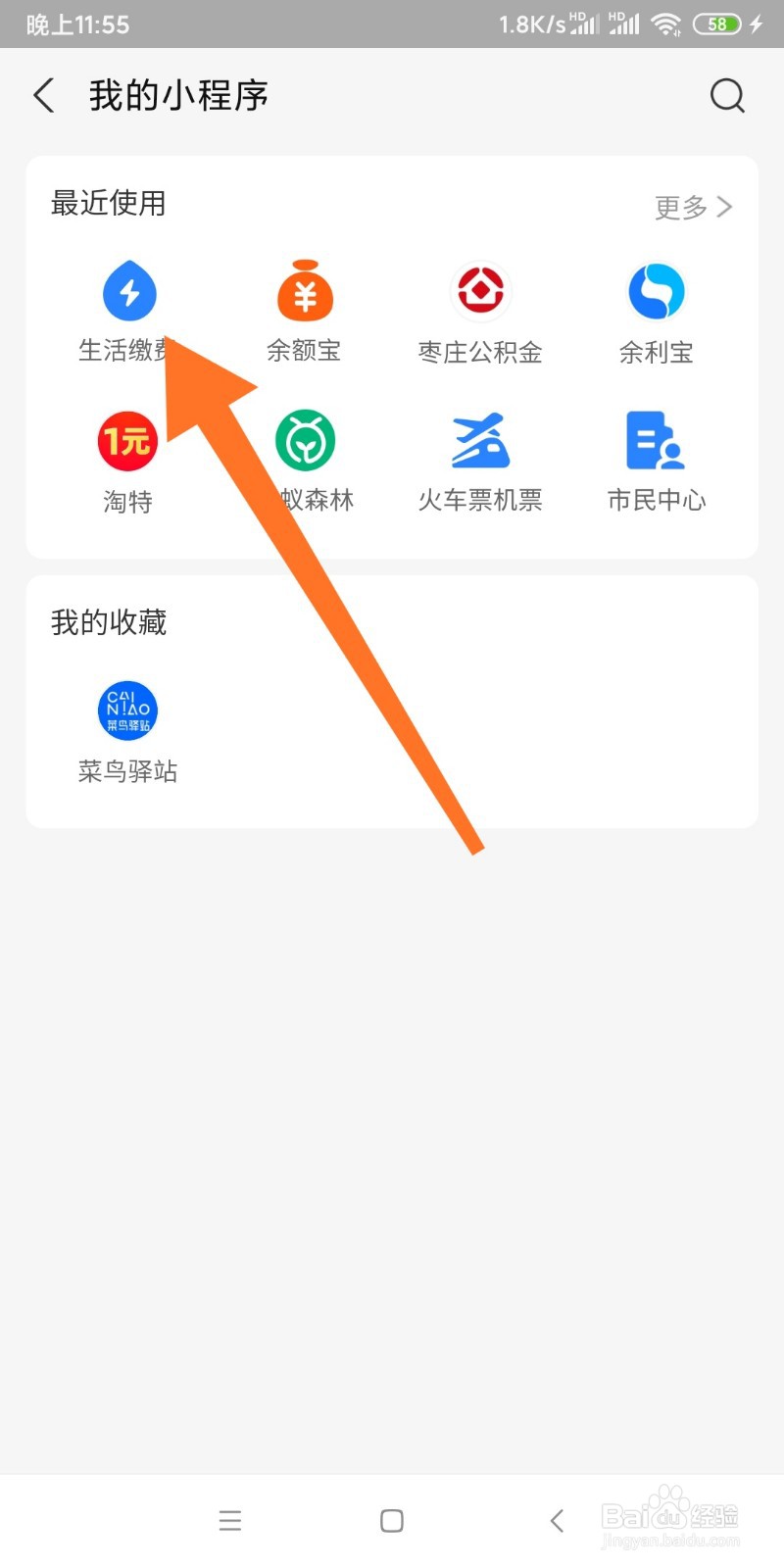Tap the navigation back arrow at bottom
This screenshot has width=784, height=1568.
click(556, 1520)
